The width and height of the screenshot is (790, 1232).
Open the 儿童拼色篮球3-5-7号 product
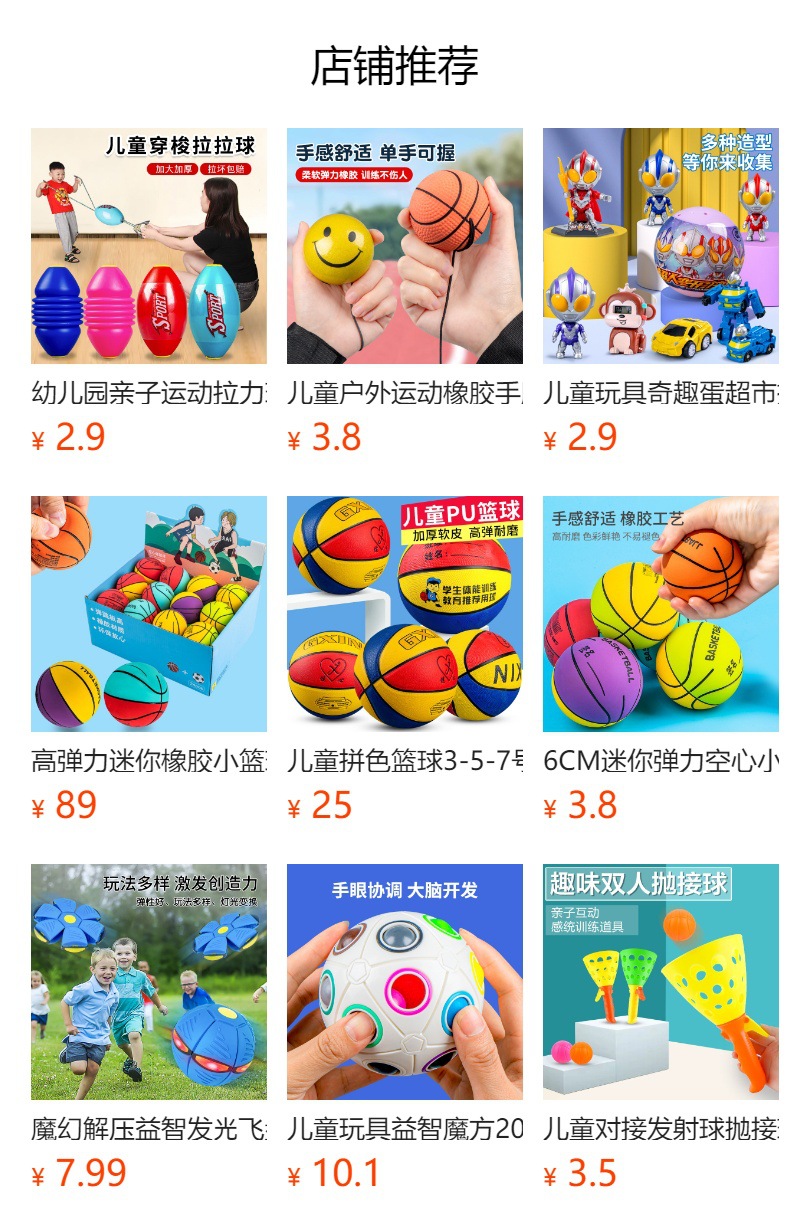pyautogui.click(x=405, y=614)
